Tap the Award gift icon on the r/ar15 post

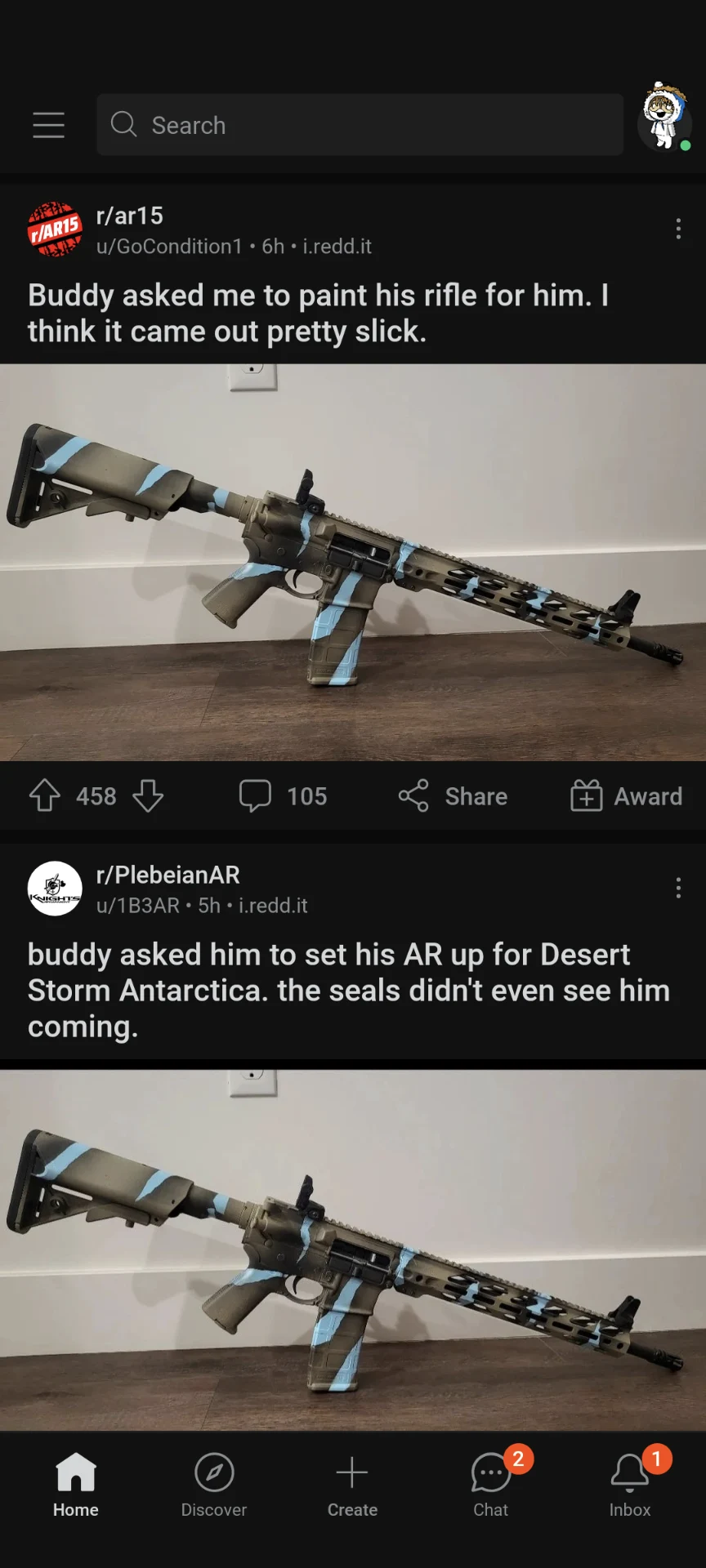coord(625,796)
